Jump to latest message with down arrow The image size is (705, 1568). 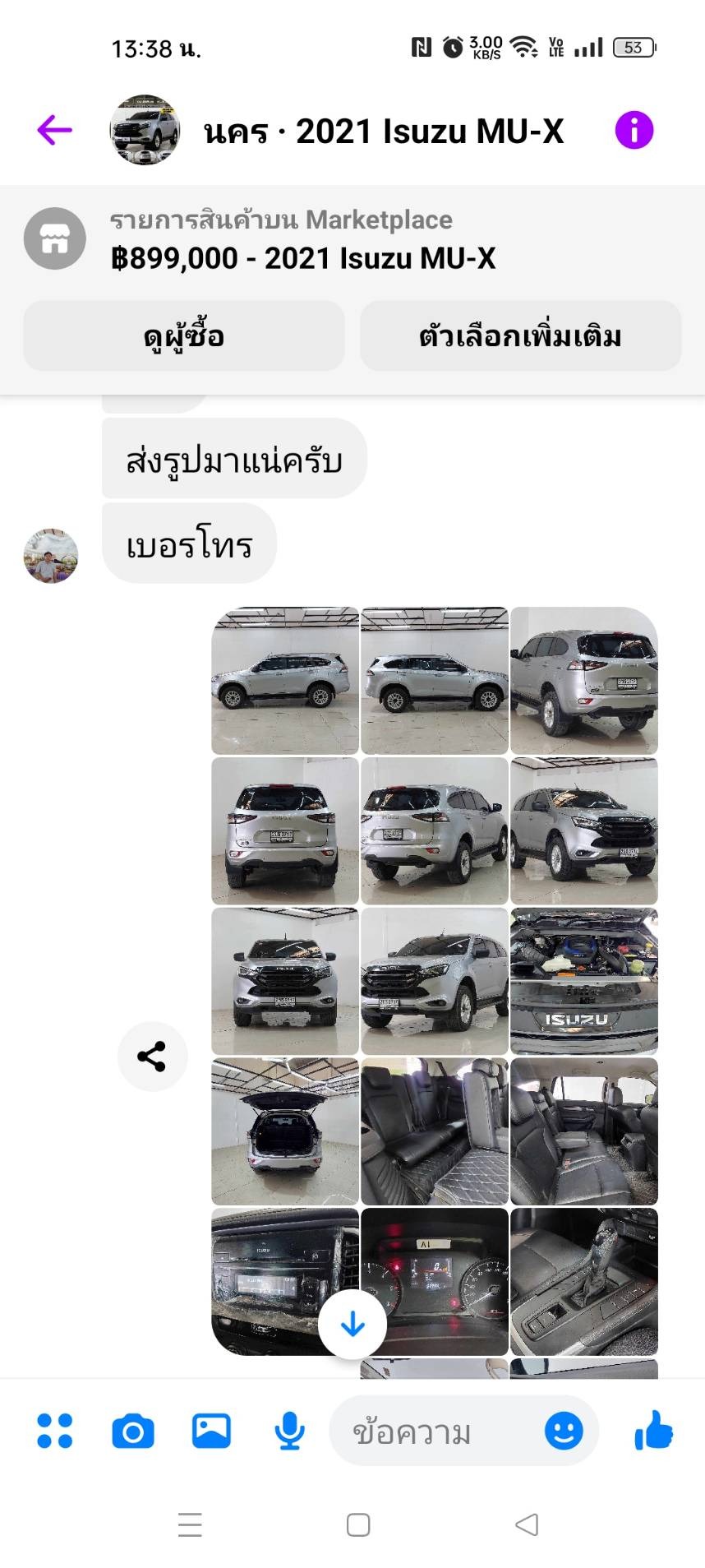(x=352, y=1324)
